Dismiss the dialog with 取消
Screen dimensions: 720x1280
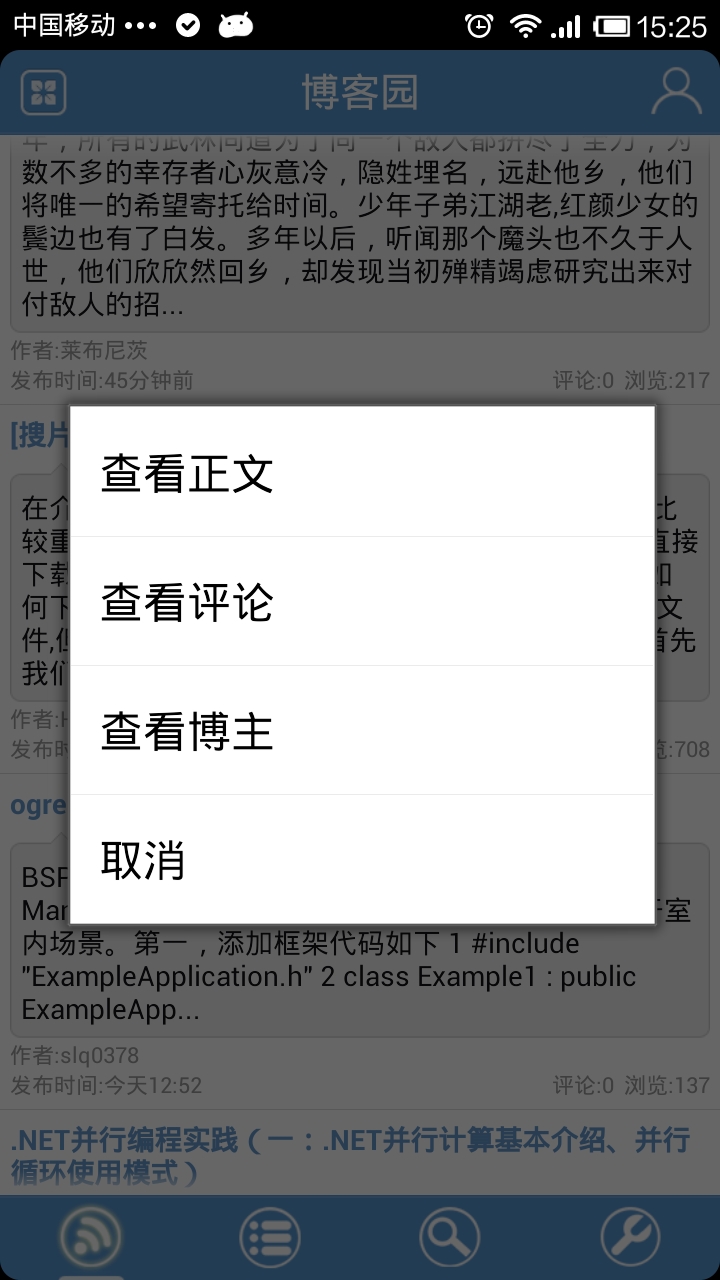[362, 859]
